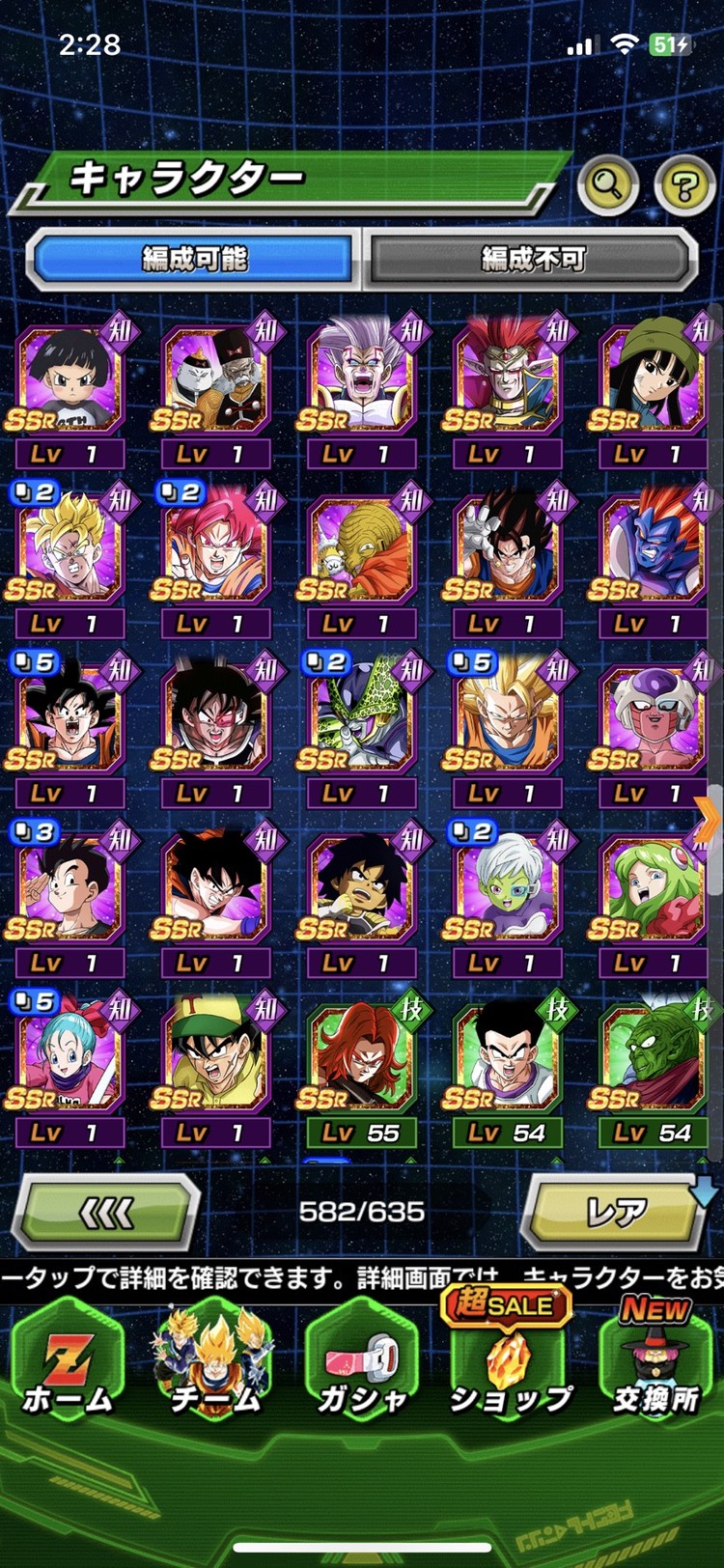The height and width of the screenshot is (1568, 724).
Task: Select the Lv 54 green Piccolo character card
Action: pos(652,1062)
